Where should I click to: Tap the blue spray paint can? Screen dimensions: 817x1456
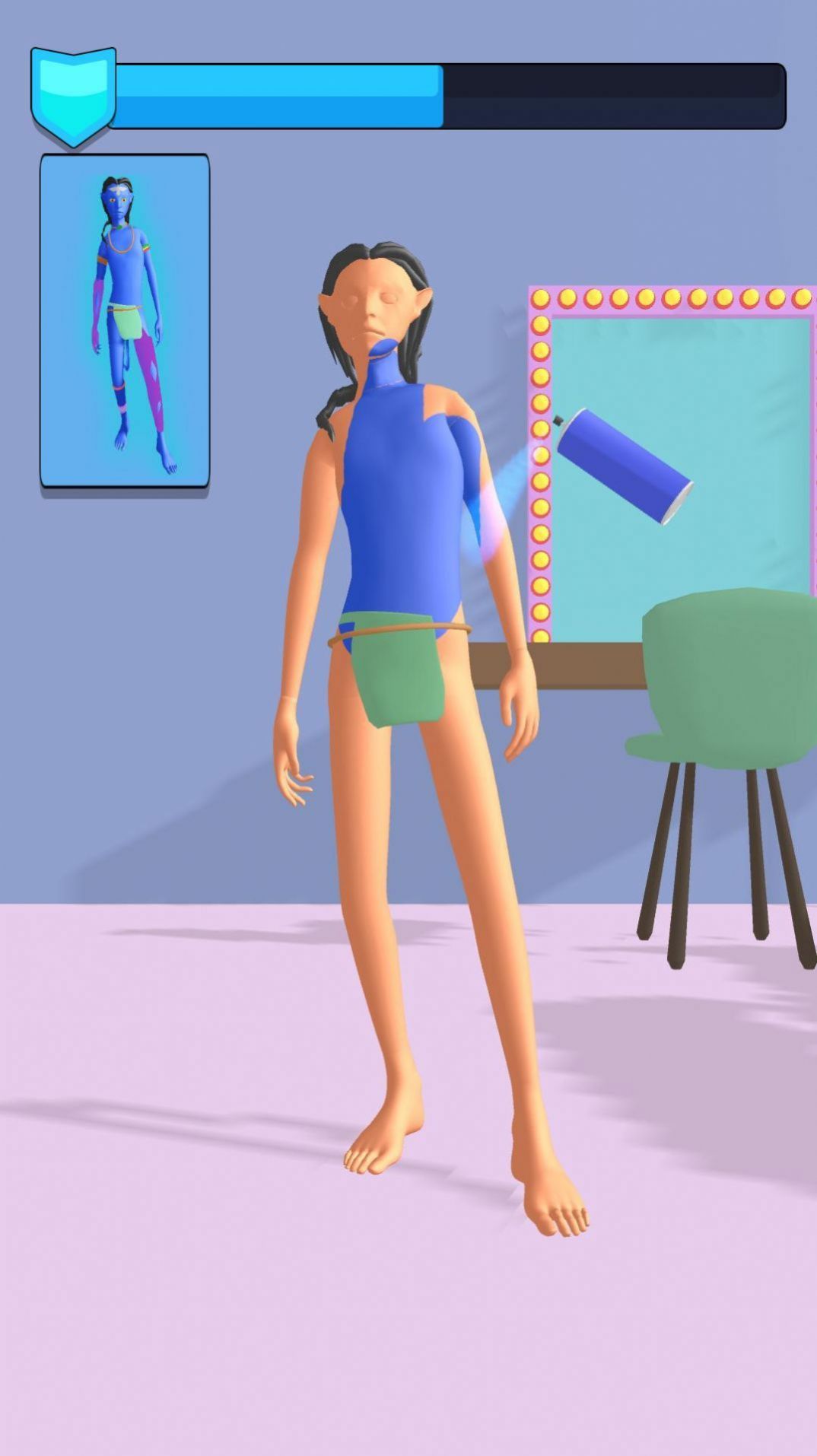[622, 467]
